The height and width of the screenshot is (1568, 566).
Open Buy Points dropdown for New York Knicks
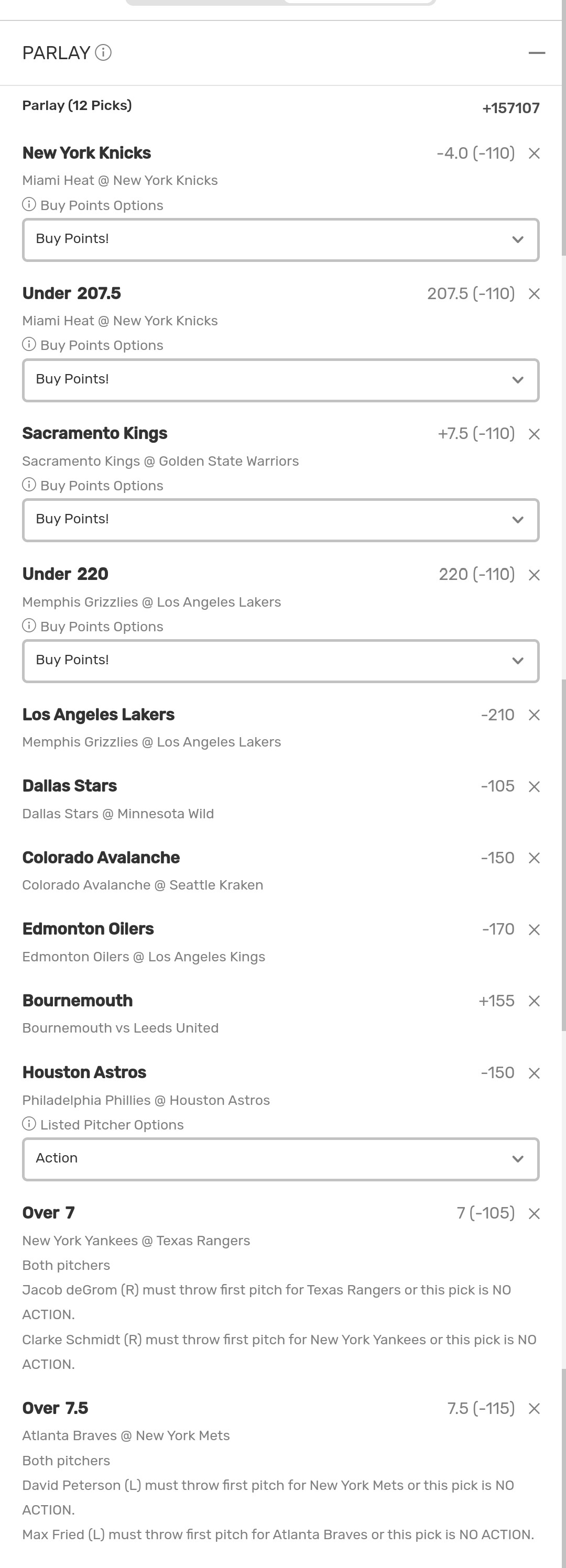coord(280,240)
